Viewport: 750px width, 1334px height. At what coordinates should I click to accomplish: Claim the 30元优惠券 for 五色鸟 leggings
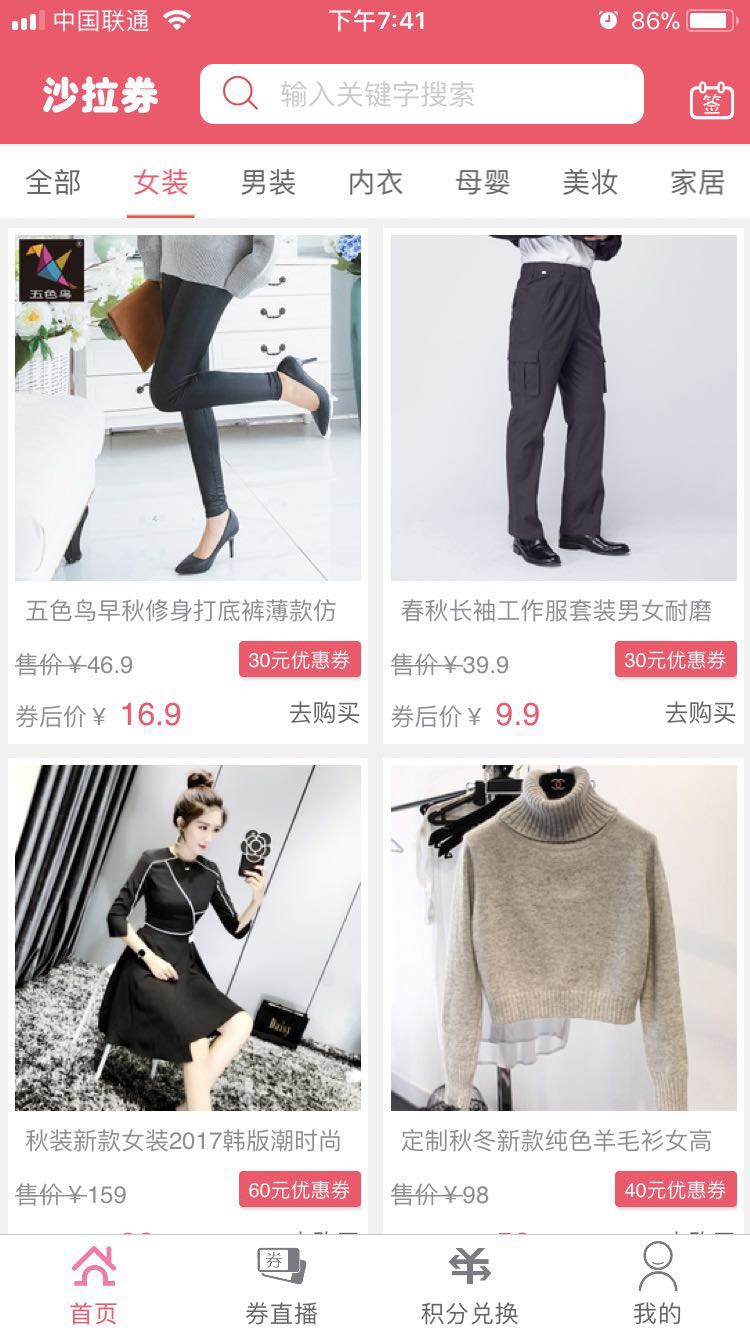pyautogui.click(x=299, y=660)
